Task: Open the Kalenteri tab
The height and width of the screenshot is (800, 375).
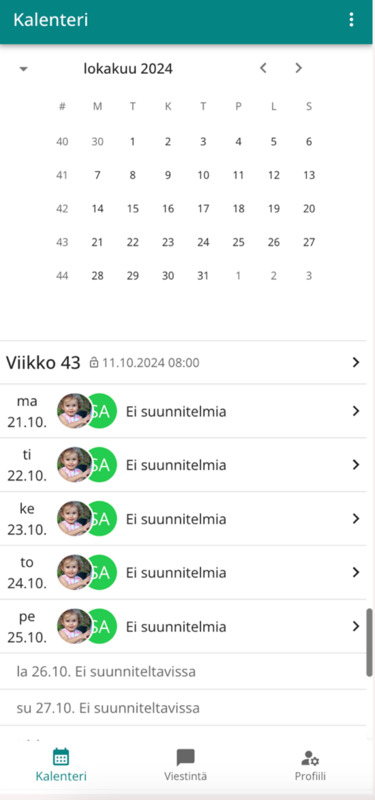Action: point(61,765)
